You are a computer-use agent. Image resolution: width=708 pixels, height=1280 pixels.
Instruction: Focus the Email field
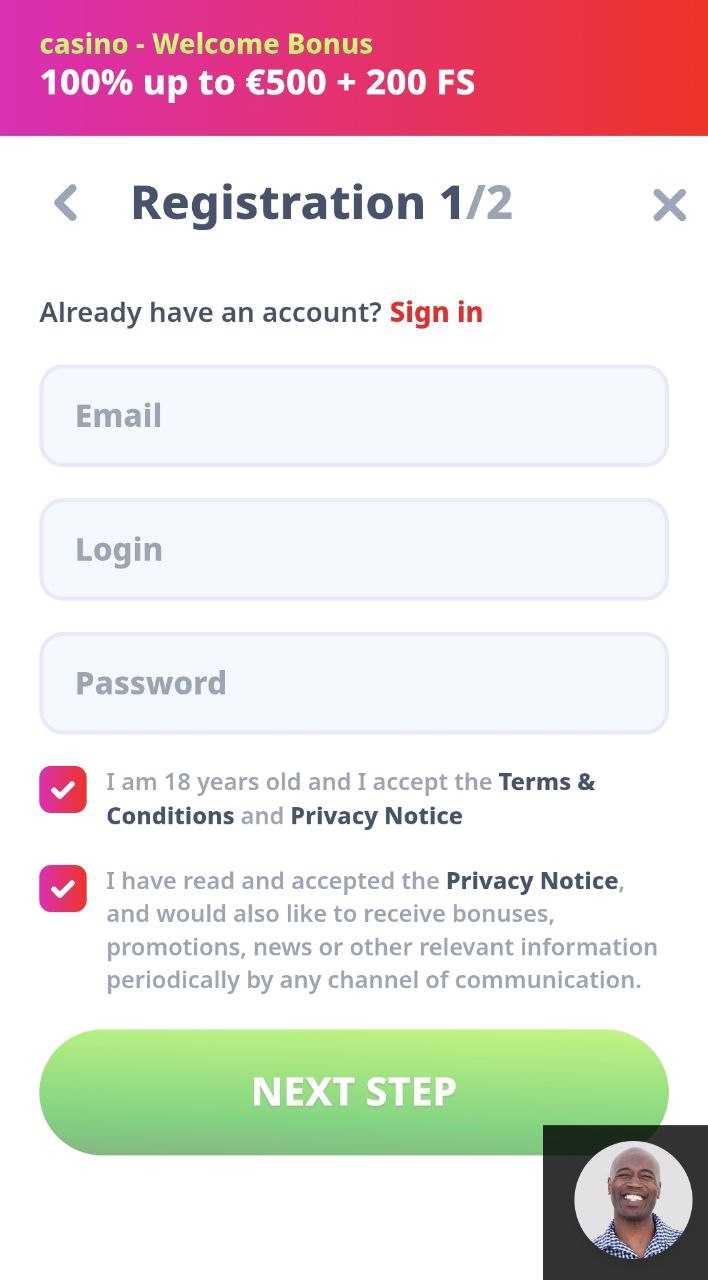tap(354, 416)
